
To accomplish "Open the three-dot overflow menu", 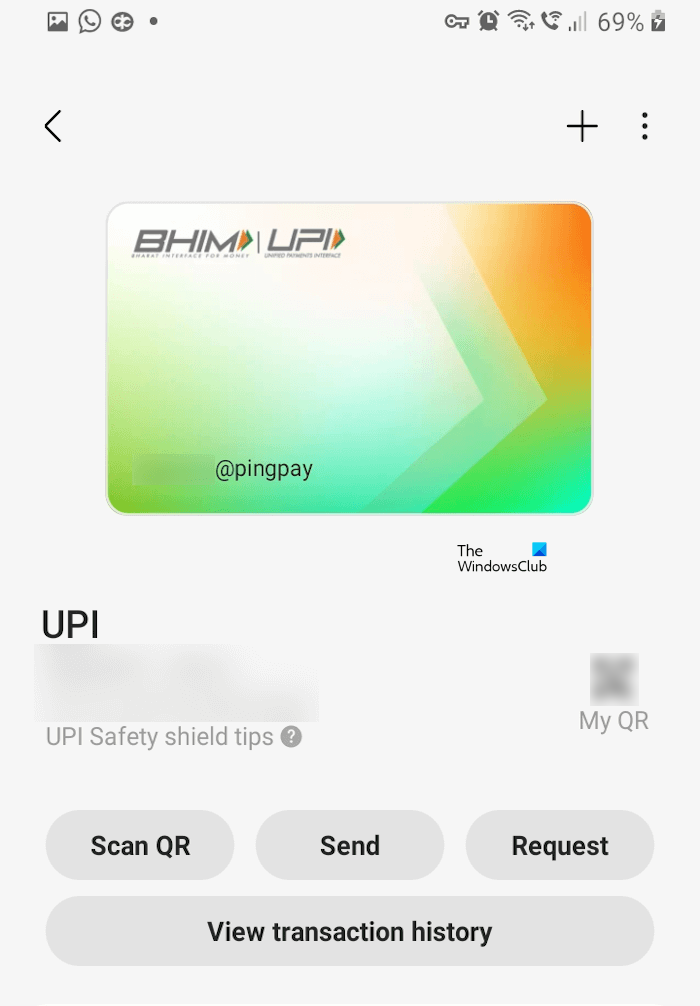I will [x=645, y=126].
